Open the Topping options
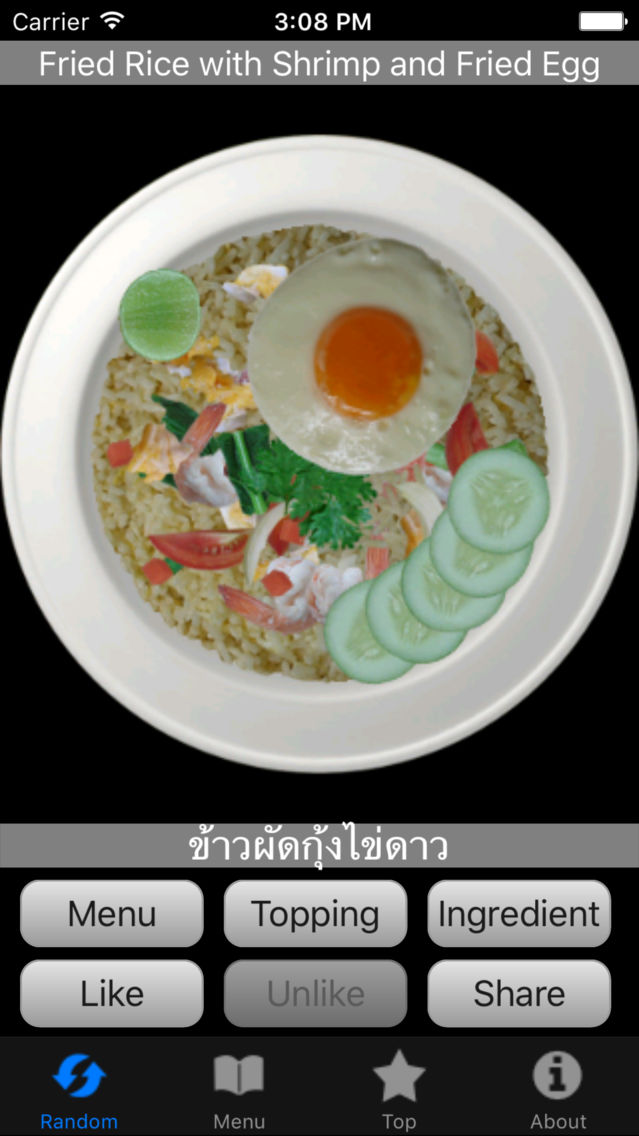639x1136 pixels. click(x=315, y=913)
